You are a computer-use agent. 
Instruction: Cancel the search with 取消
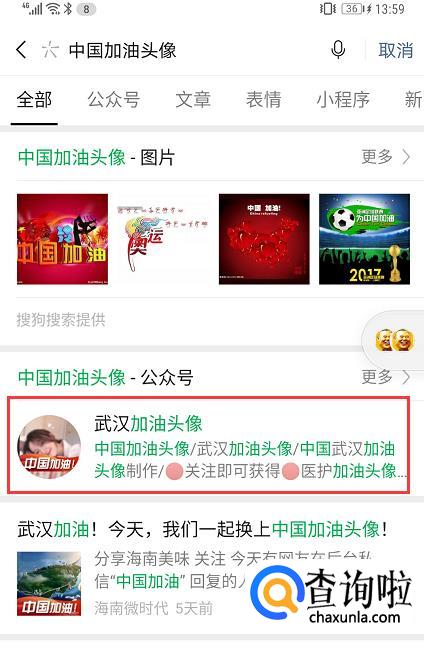click(x=395, y=50)
